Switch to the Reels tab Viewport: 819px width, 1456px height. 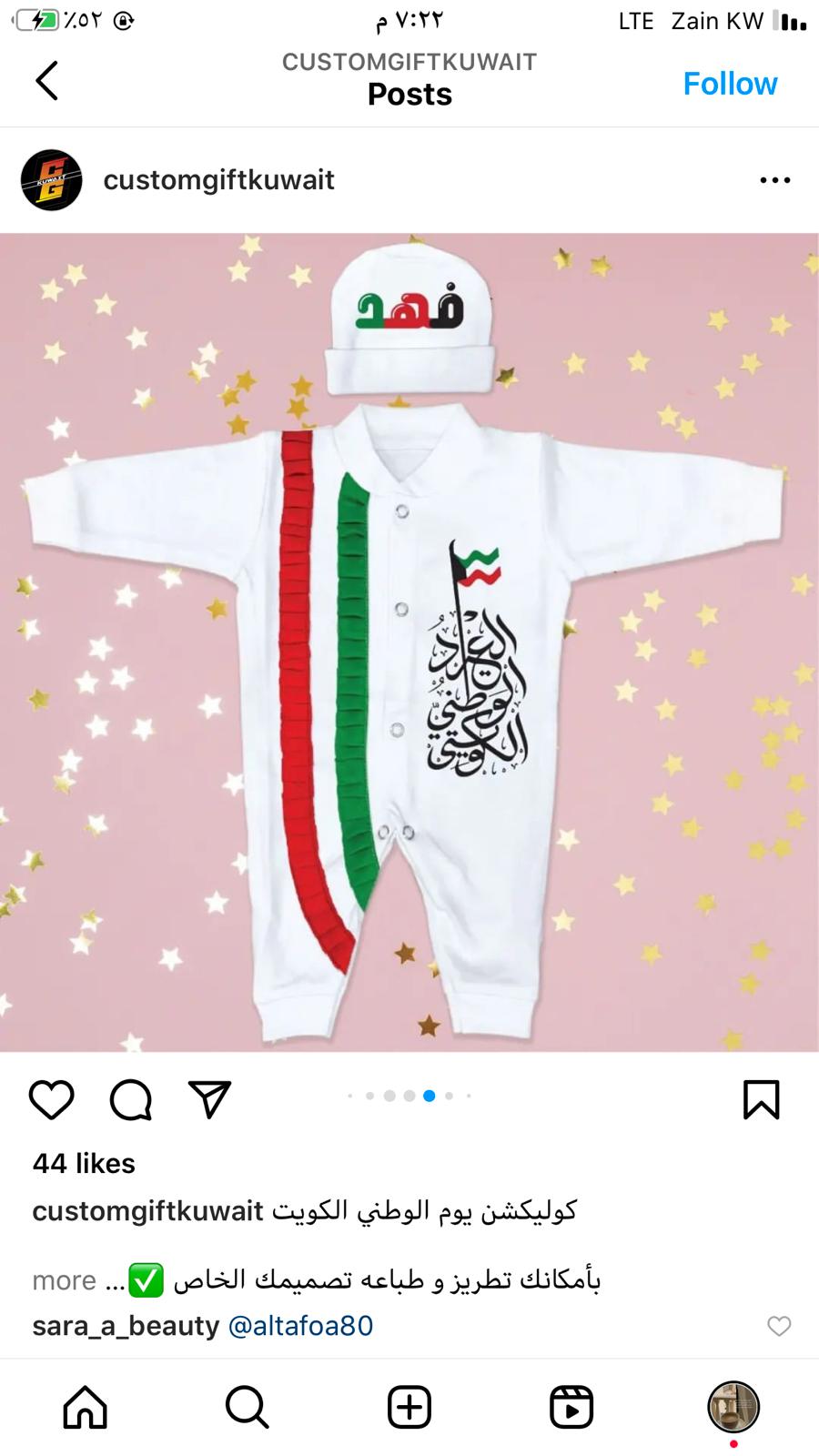point(571,1407)
